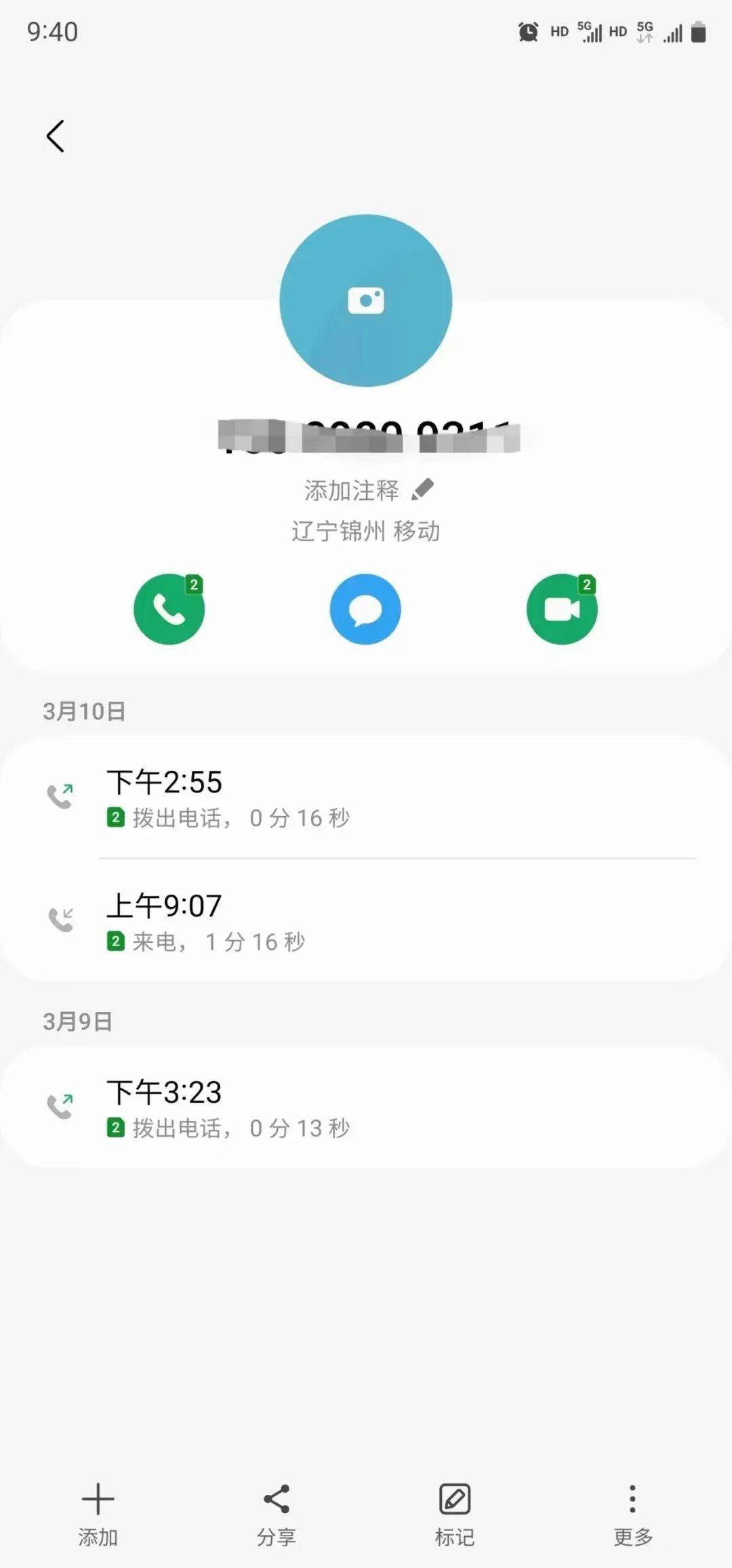Tap the 辽宁锦州 移动 carrier label
Image resolution: width=732 pixels, height=1568 pixels.
365,532
